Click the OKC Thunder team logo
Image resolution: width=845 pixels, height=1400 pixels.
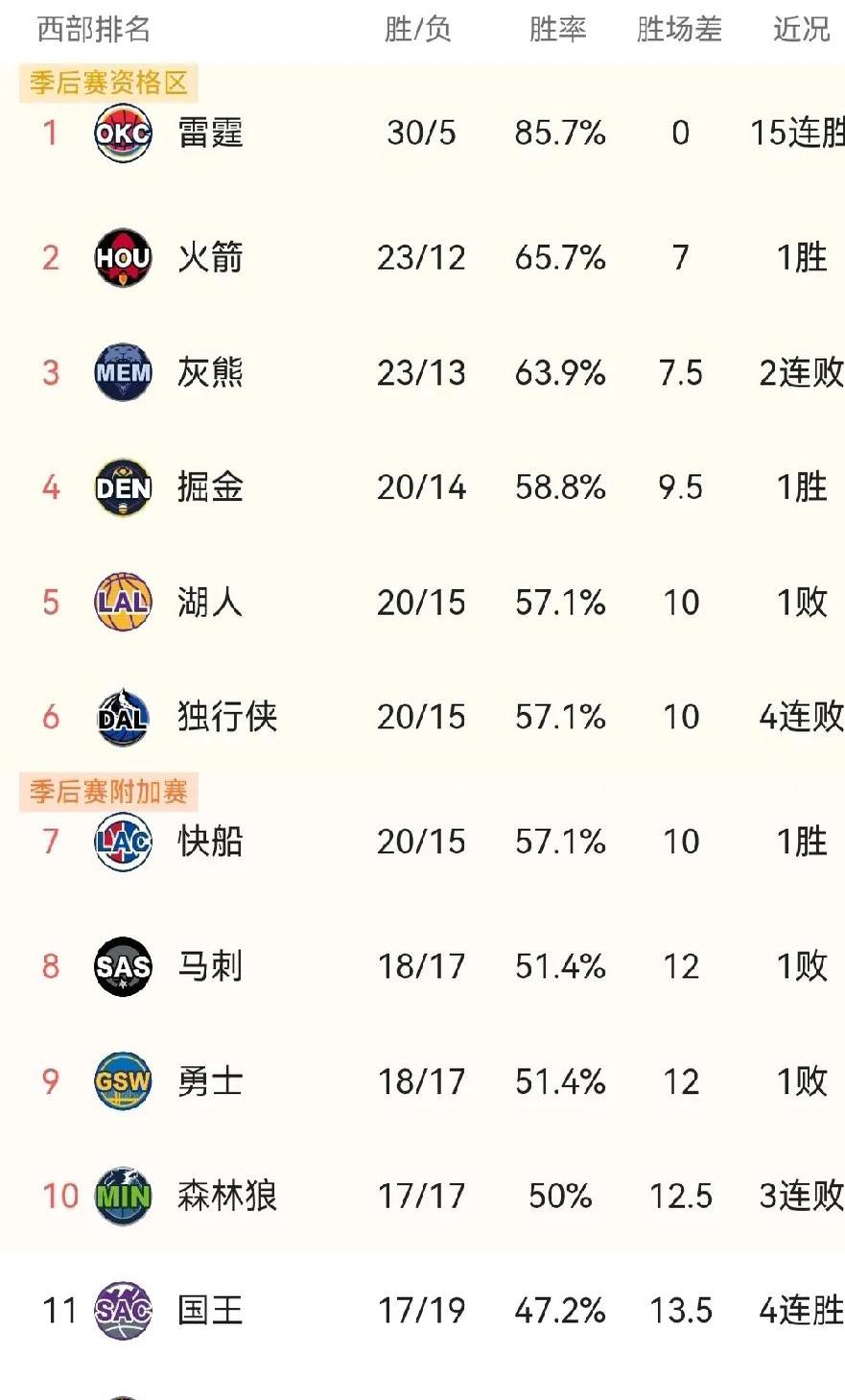[x=123, y=133]
